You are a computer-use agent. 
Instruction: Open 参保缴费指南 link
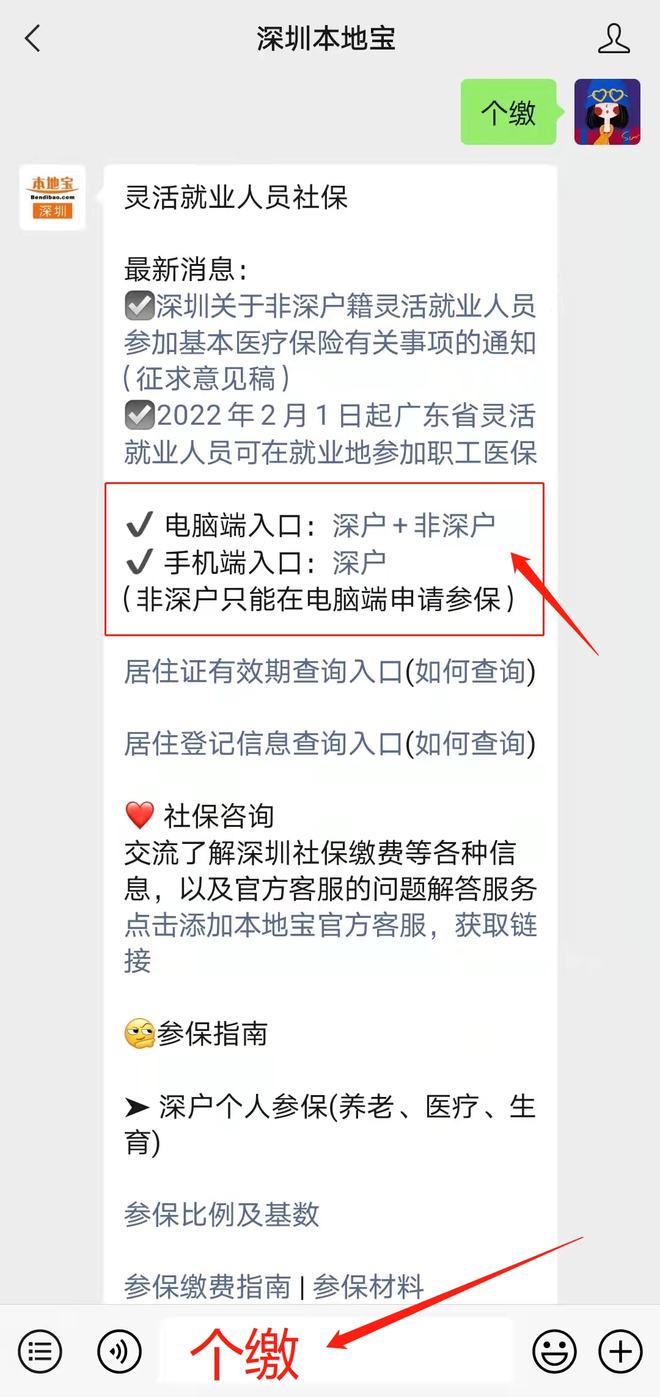click(207, 1286)
